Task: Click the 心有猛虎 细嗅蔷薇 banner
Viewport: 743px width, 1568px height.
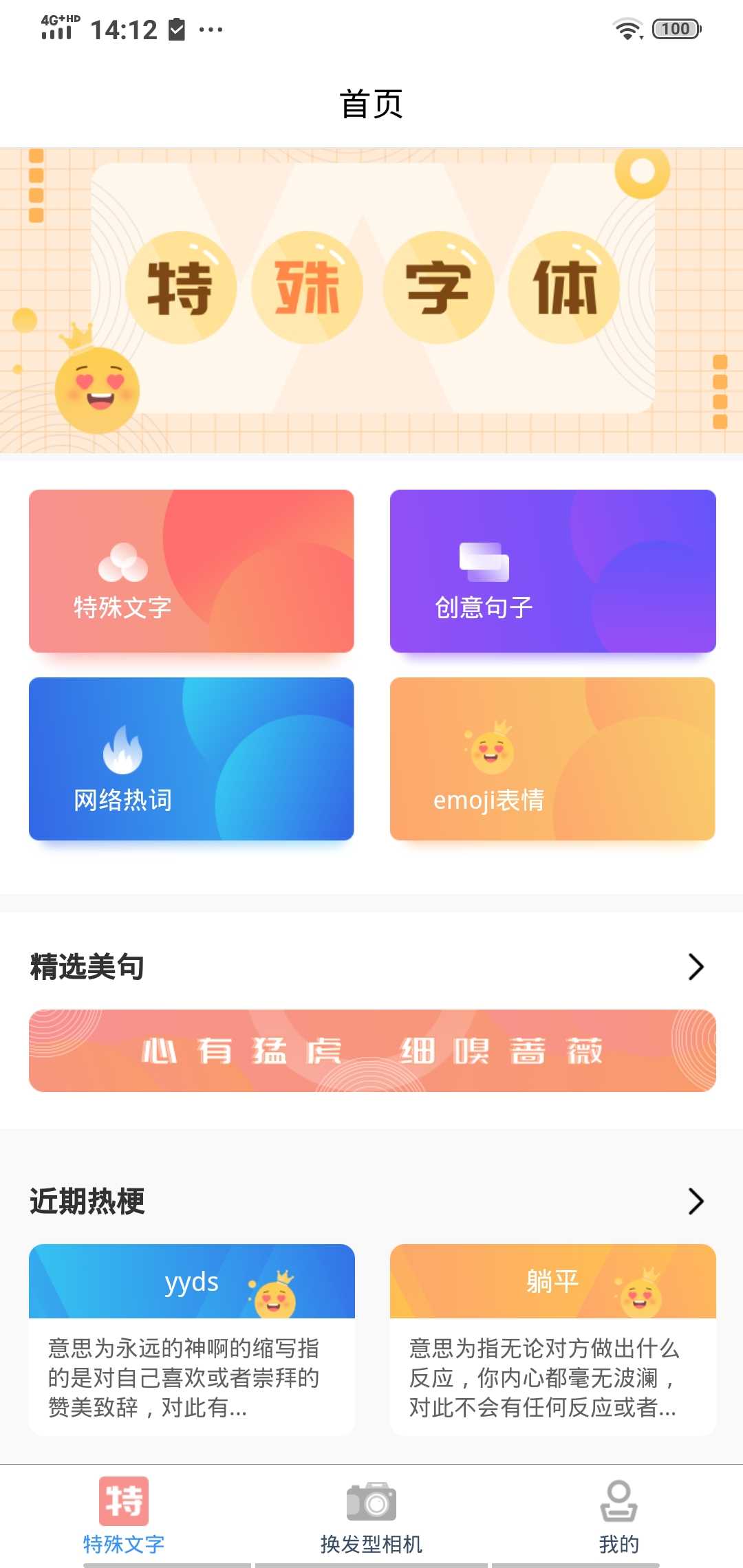Action: tap(371, 1051)
